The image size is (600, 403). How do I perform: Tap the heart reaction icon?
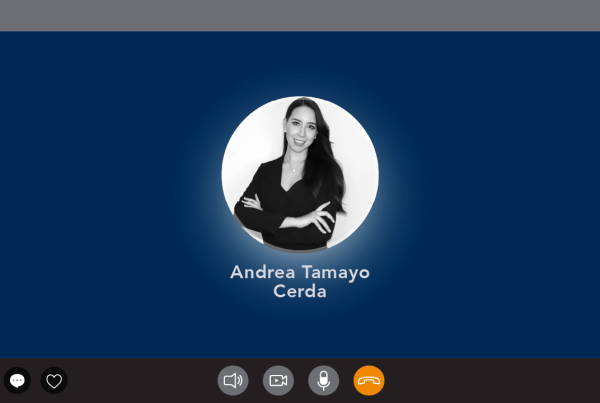point(54,381)
